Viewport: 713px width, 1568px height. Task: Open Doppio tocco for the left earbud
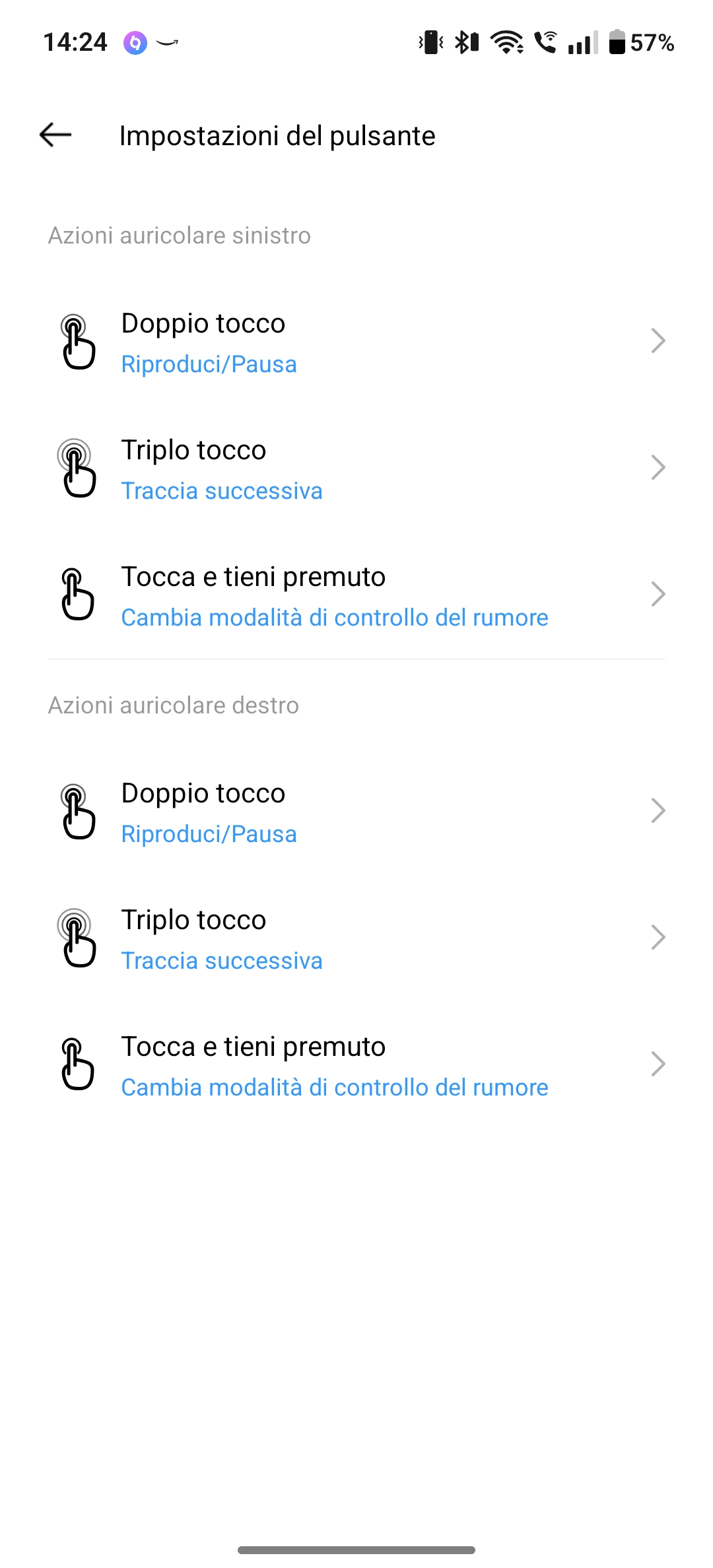click(x=356, y=343)
